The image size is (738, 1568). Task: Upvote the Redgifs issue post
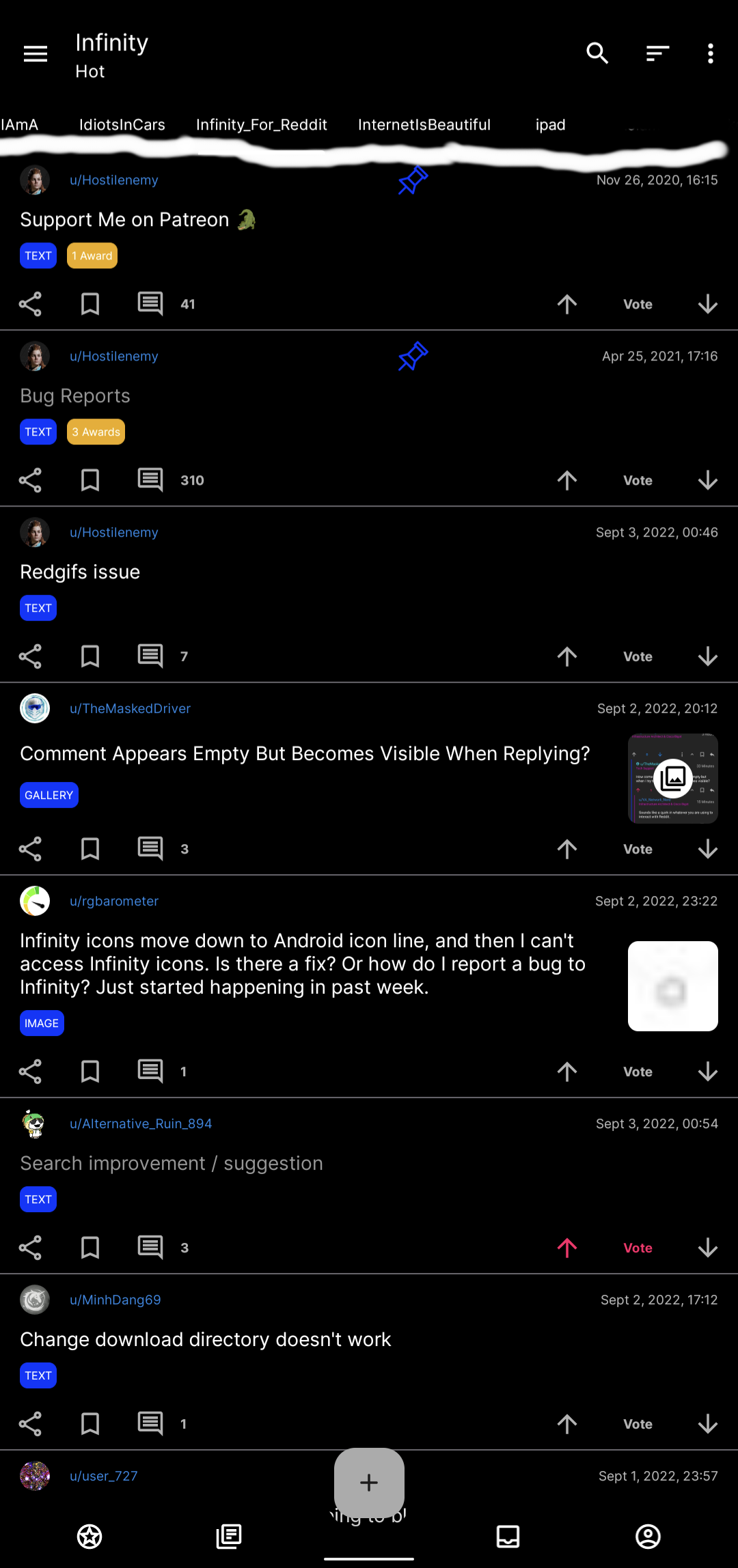(x=566, y=656)
